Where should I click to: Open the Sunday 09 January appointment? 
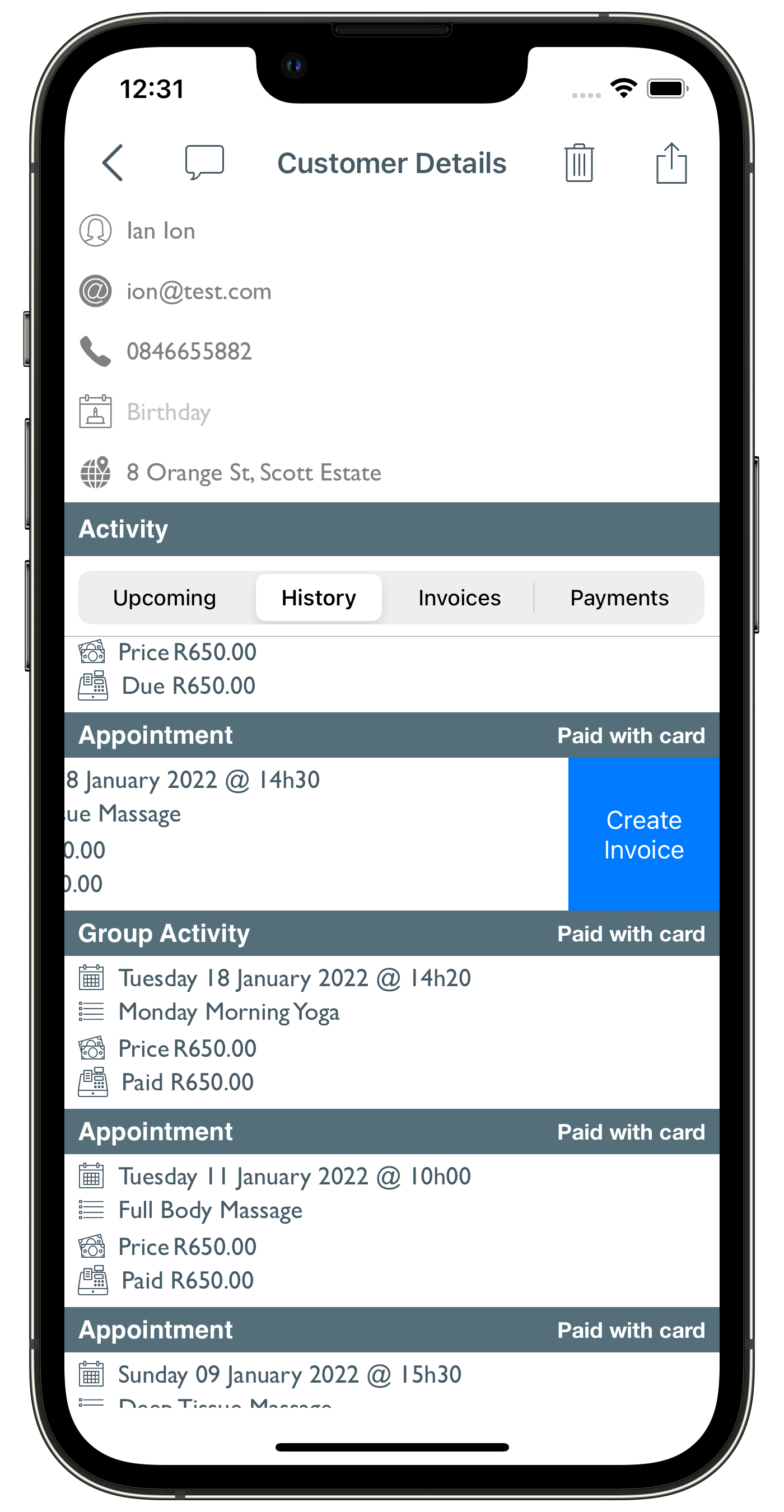[290, 1375]
